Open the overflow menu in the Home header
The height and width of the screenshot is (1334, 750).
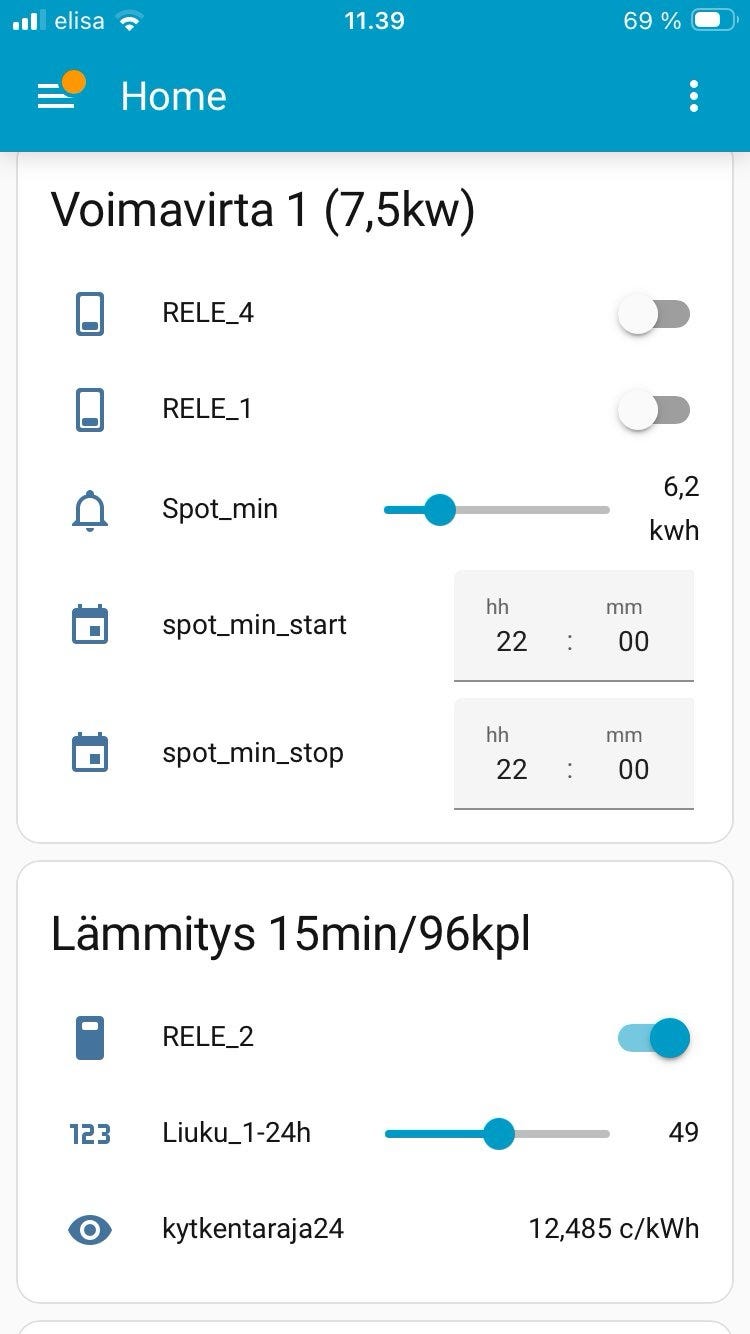(x=693, y=96)
